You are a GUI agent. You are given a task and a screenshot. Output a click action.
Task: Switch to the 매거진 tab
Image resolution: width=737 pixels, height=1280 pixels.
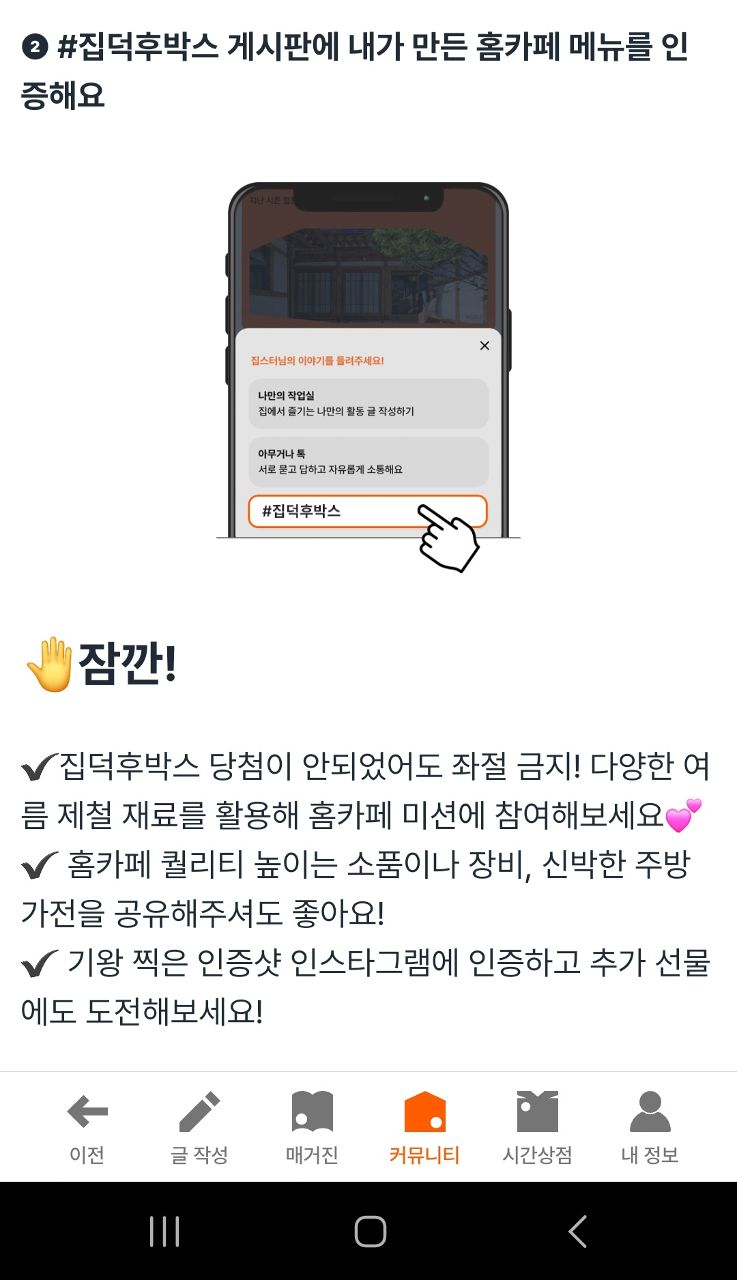312,1127
